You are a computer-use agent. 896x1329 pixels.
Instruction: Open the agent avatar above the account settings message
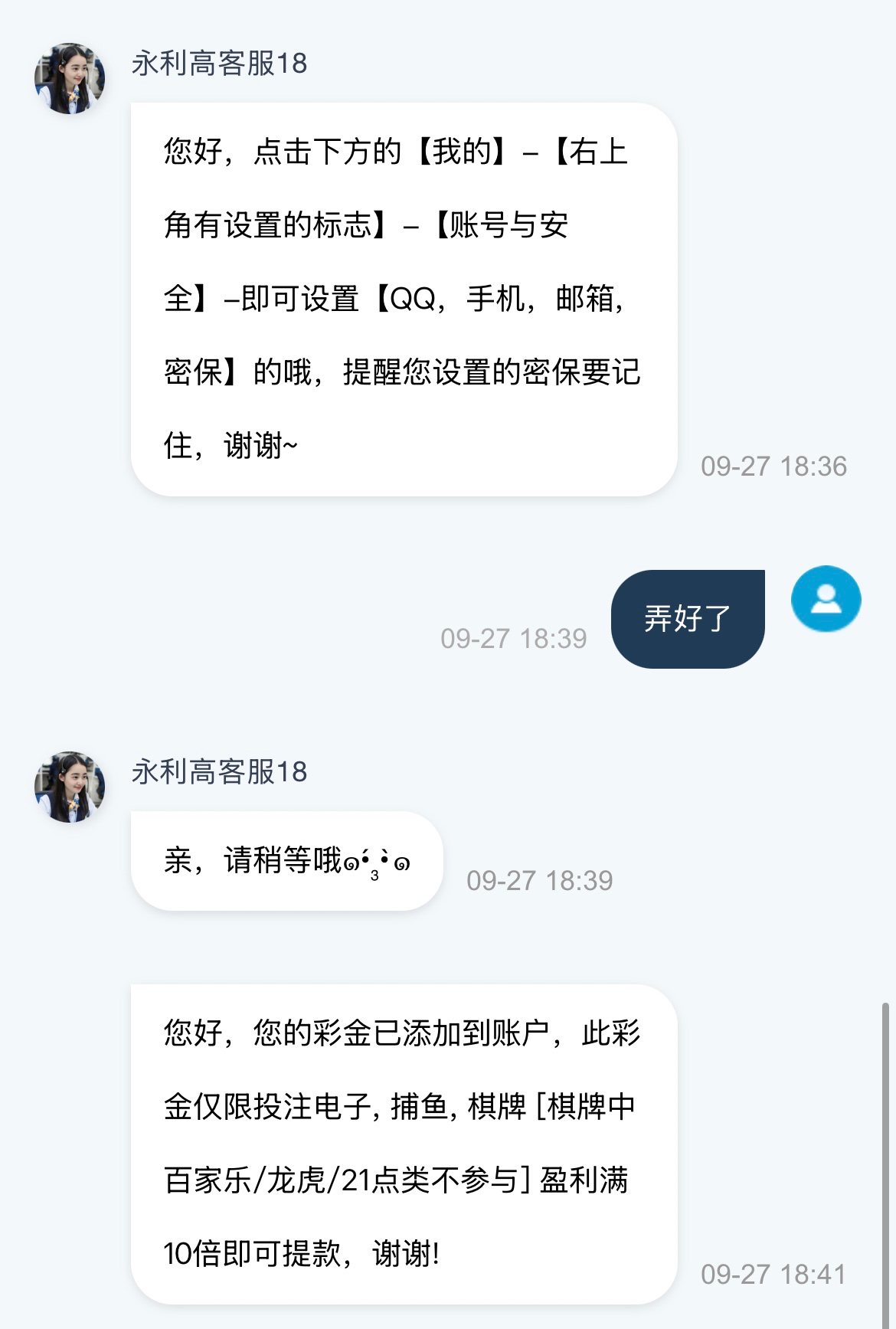(70, 79)
